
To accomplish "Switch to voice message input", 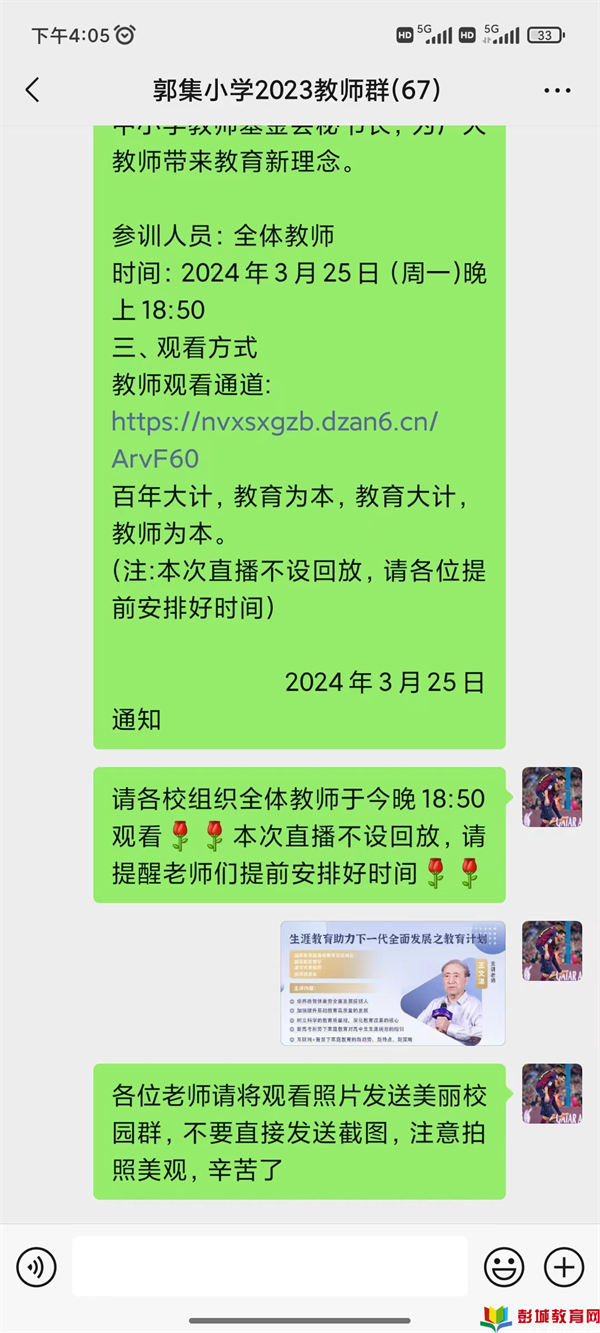I will (x=36, y=1267).
